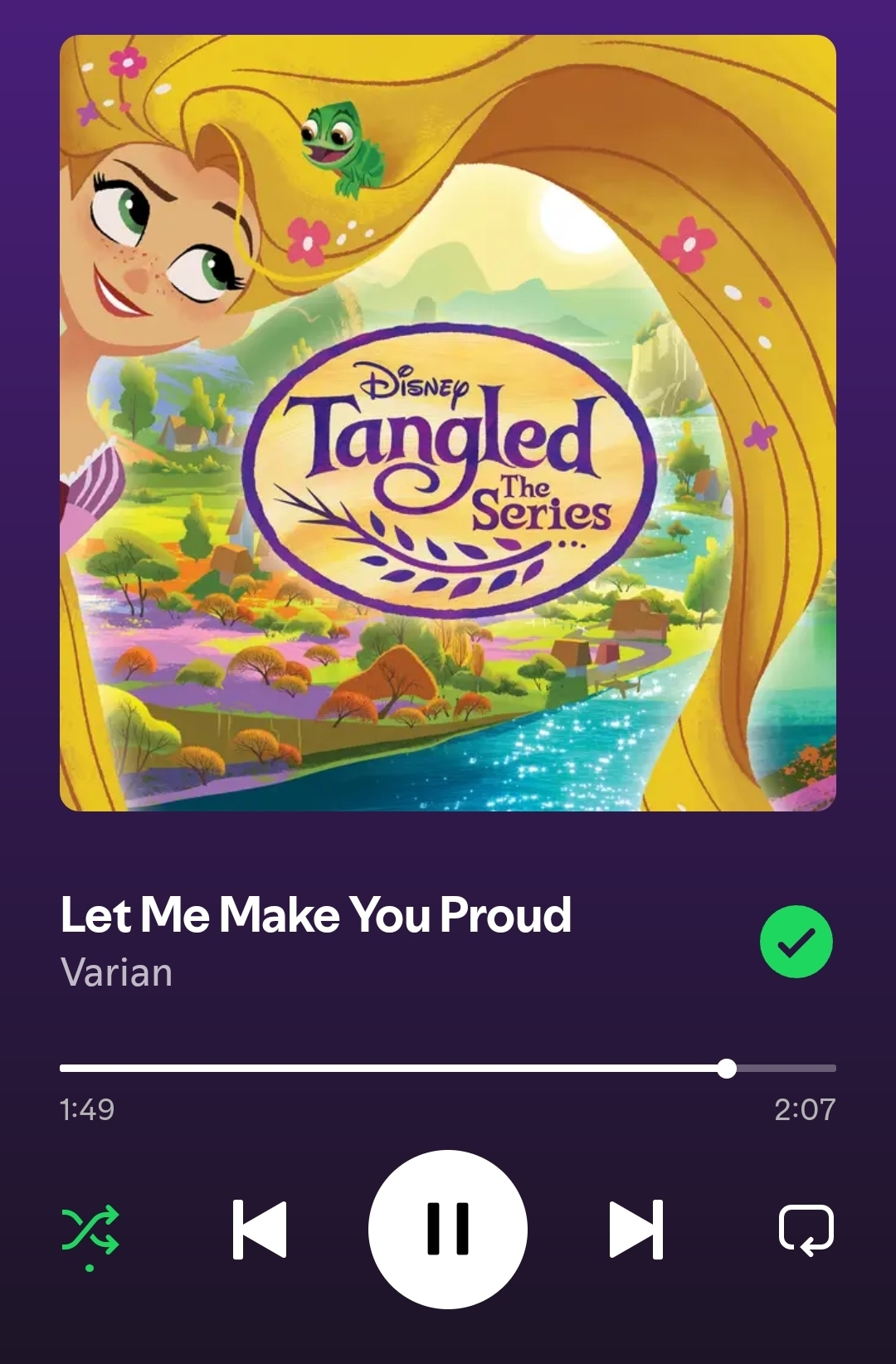Pause the current song
The image size is (896, 1364).
click(448, 1229)
